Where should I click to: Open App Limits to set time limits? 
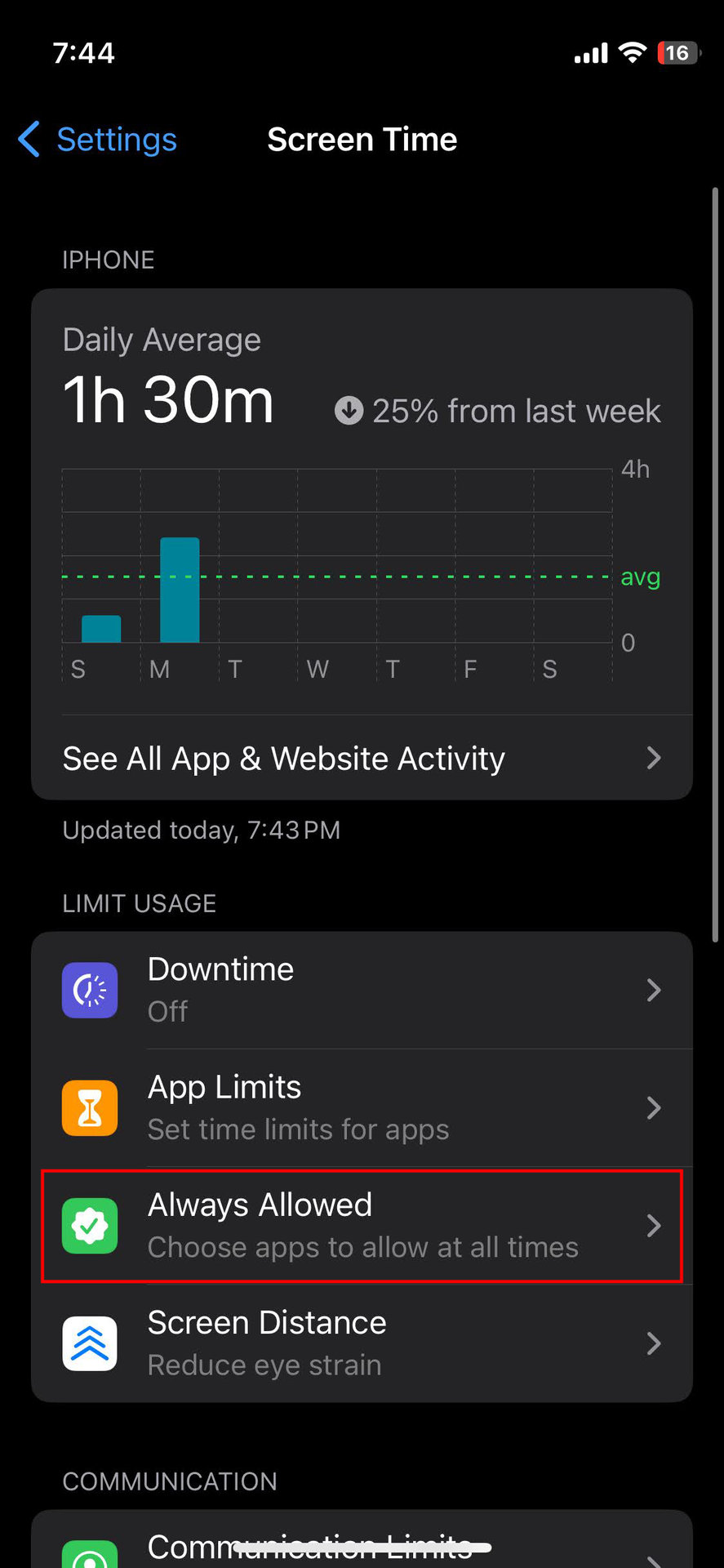pyautogui.click(x=362, y=1107)
